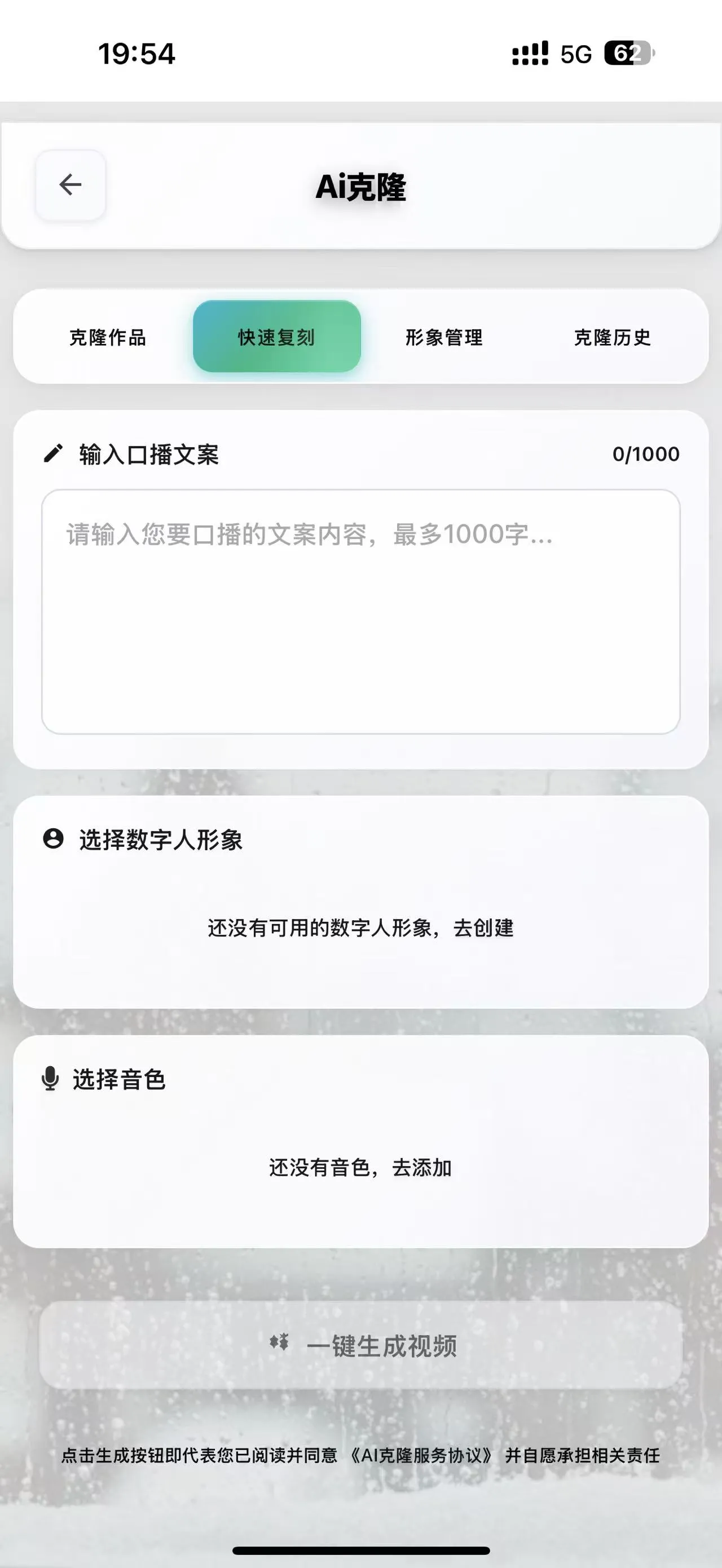Open the 形象管理 tab
The width and height of the screenshot is (722, 1568).
tap(444, 337)
